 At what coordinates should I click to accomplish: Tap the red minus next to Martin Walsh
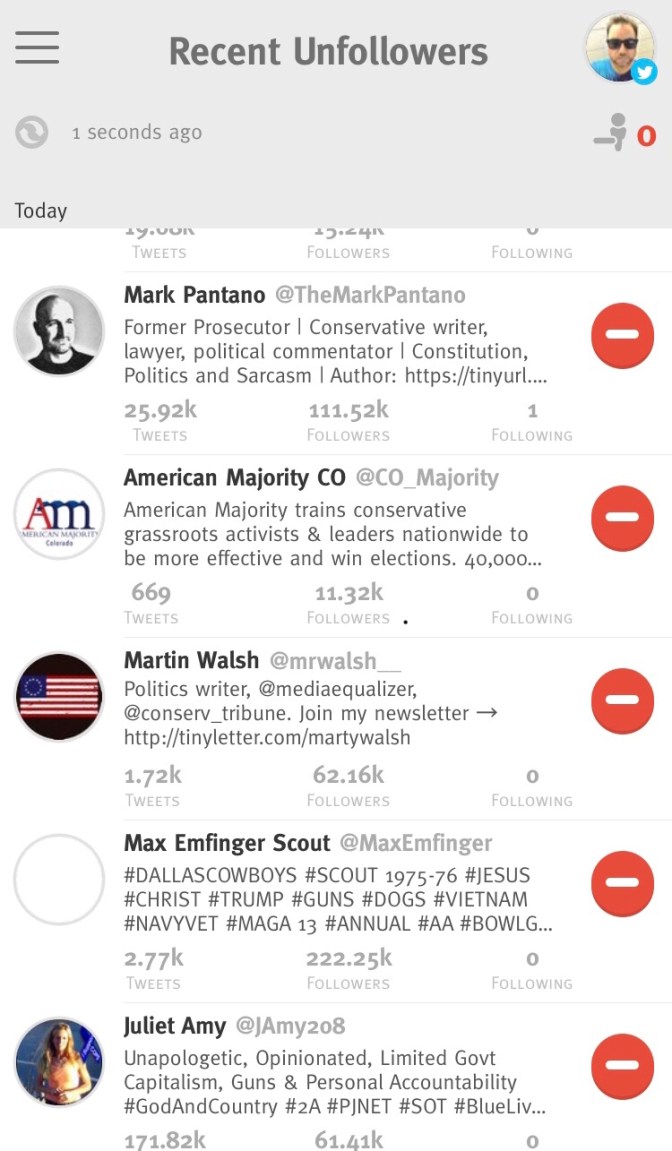[x=622, y=701]
